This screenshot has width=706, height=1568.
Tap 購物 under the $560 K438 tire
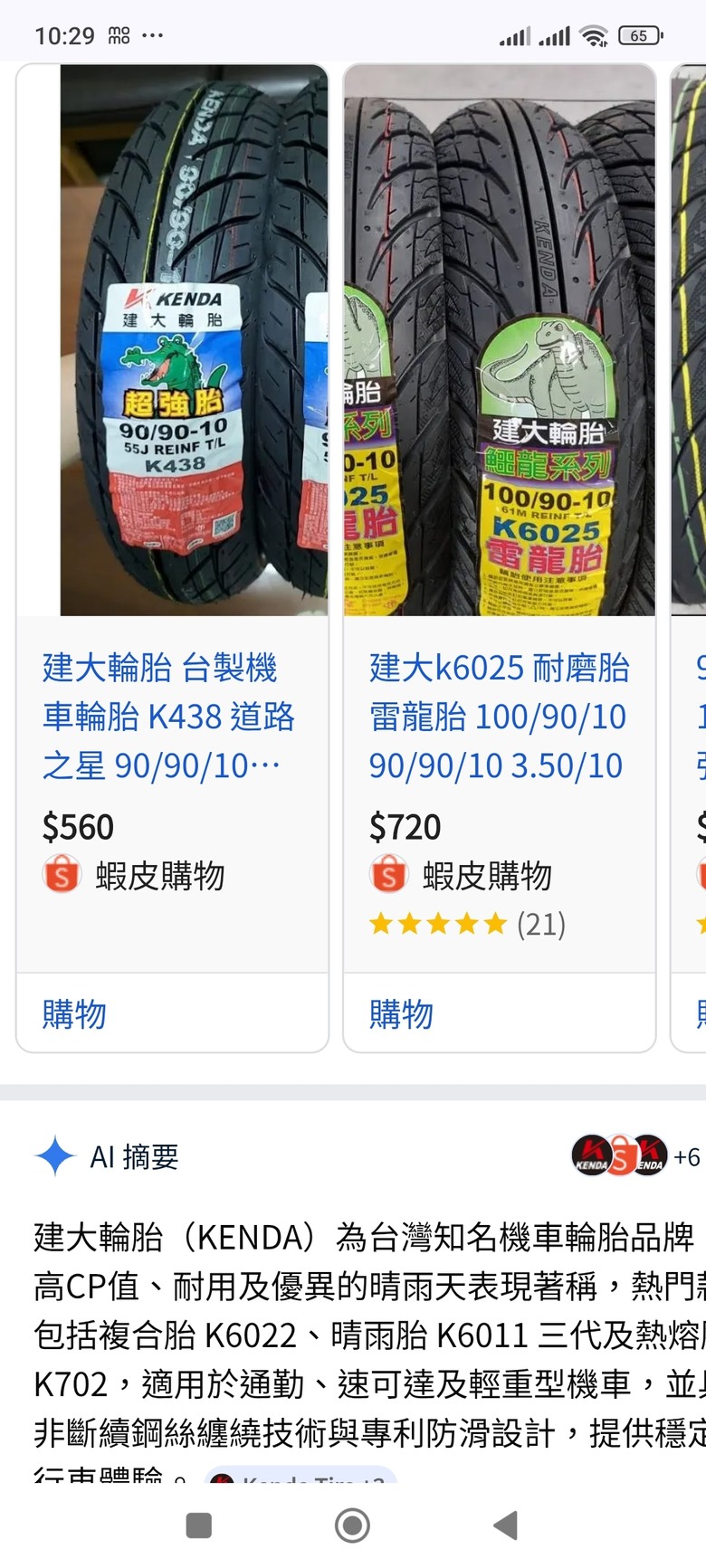[74, 1014]
